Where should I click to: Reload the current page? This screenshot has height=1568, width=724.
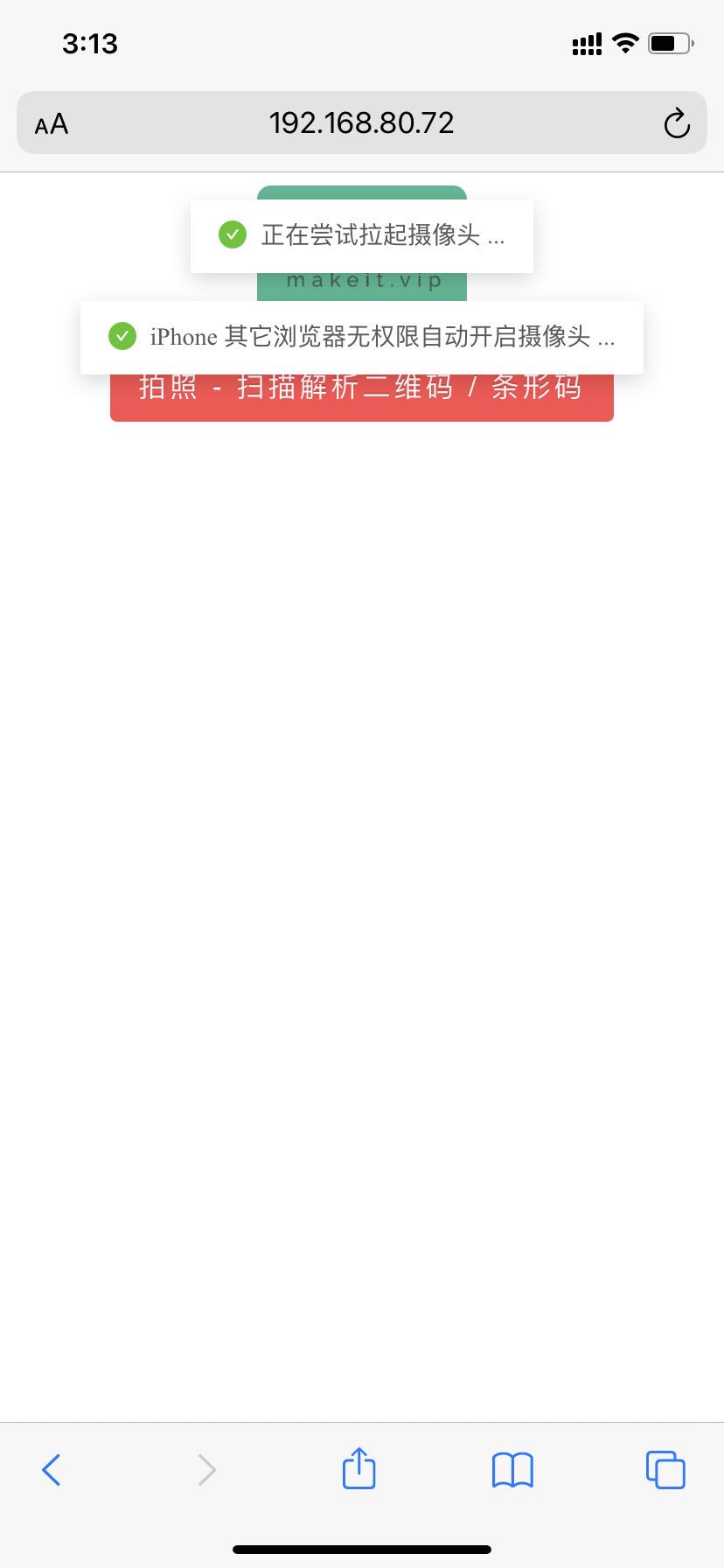coord(677,123)
